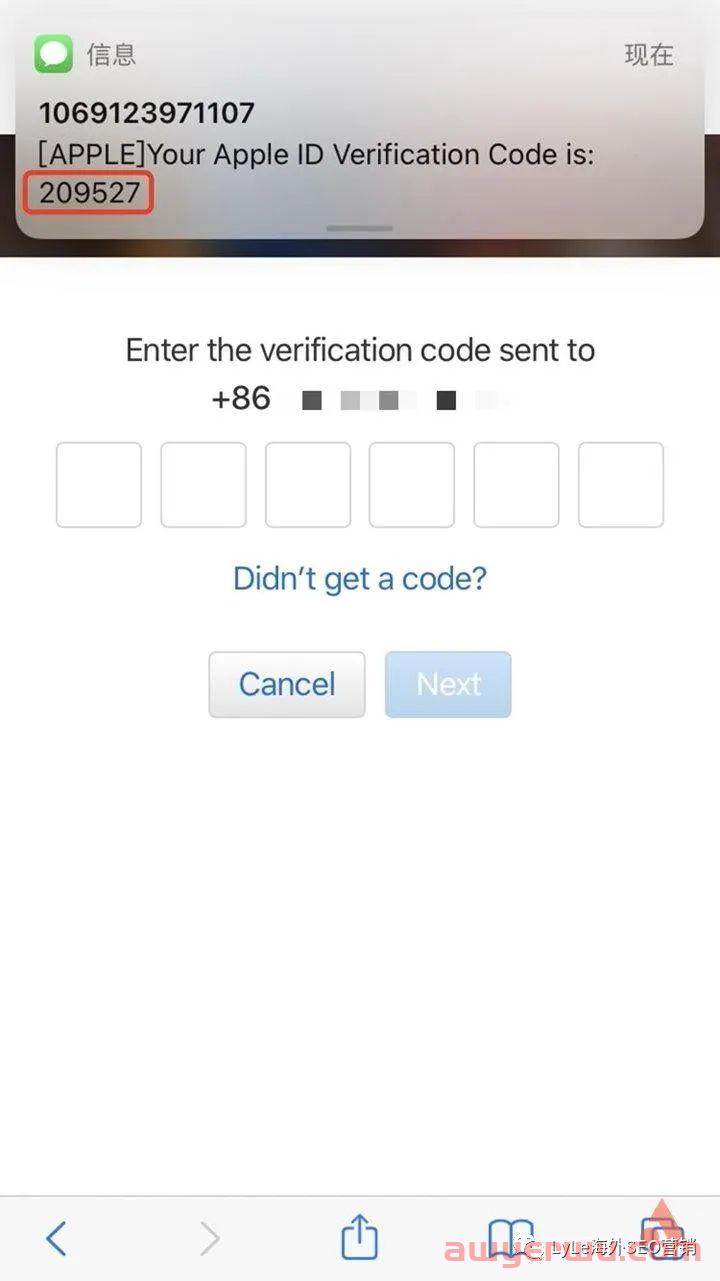Tap the Next button
This screenshot has width=720, height=1281.
(448, 685)
